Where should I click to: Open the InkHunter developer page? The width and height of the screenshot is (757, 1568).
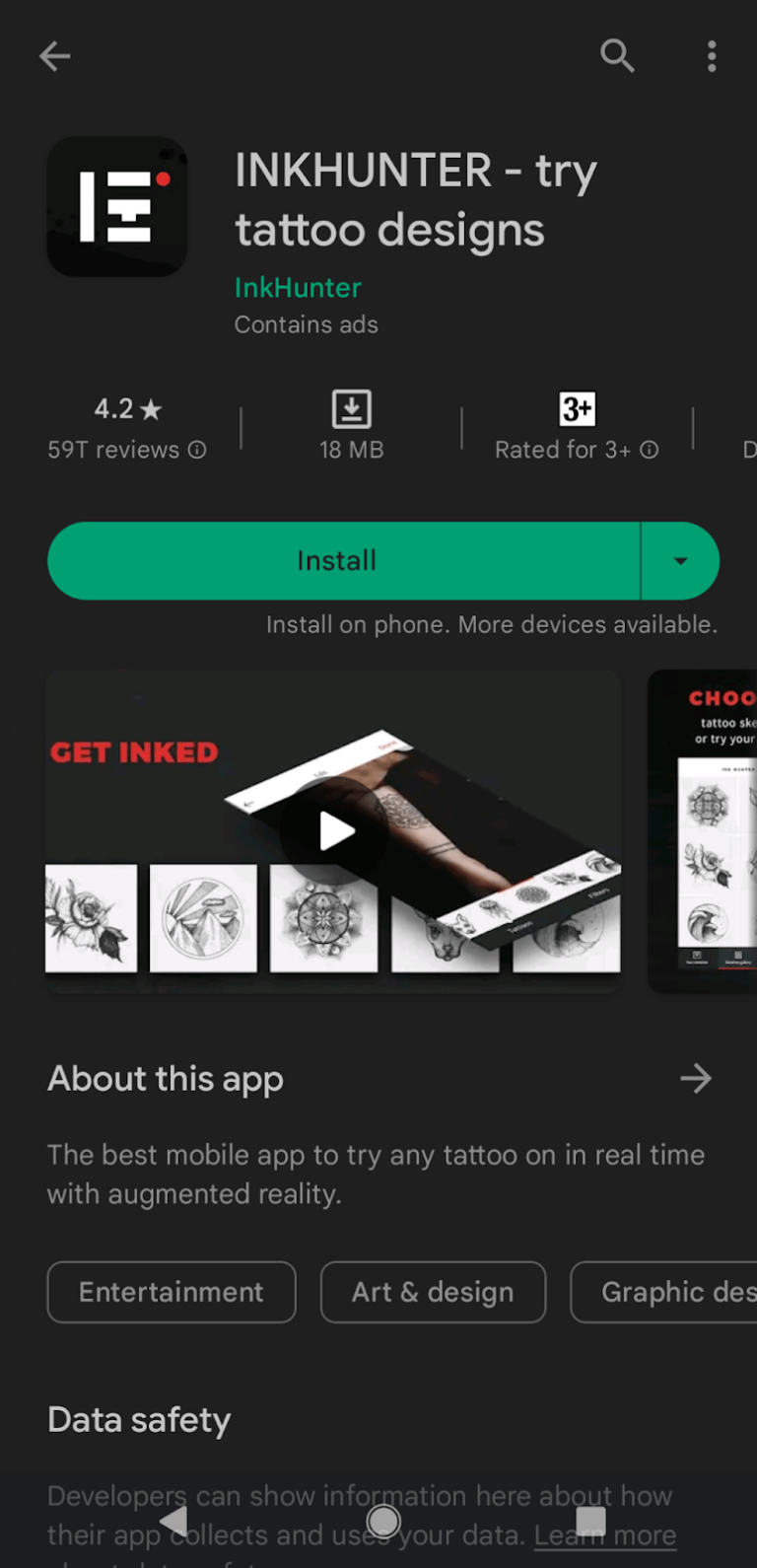click(x=298, y=287)
